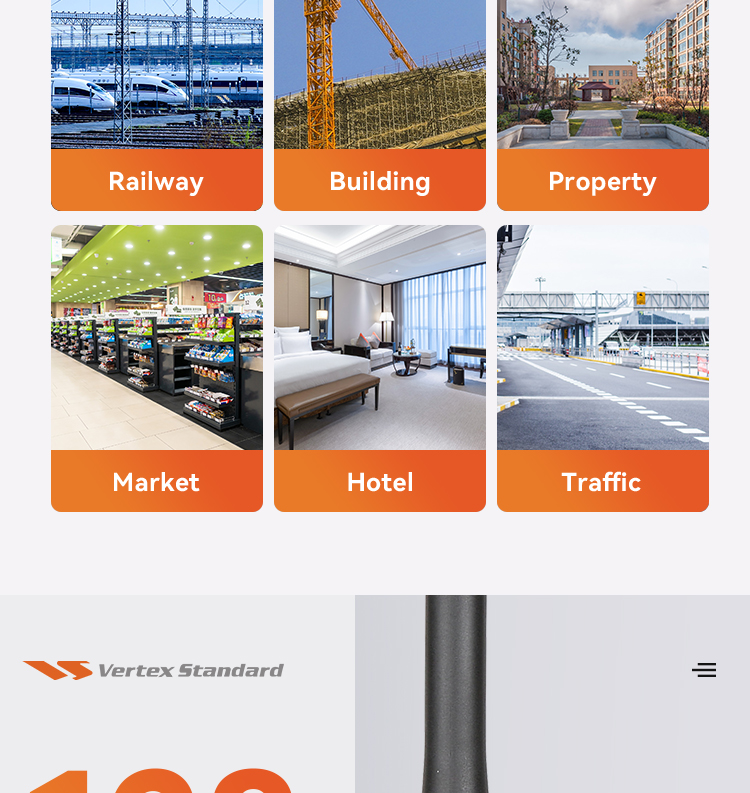The width and height of the screenshot is (750, 793).
Task: Click the Vertex Standard logo
Action: [x=151, y=670]
